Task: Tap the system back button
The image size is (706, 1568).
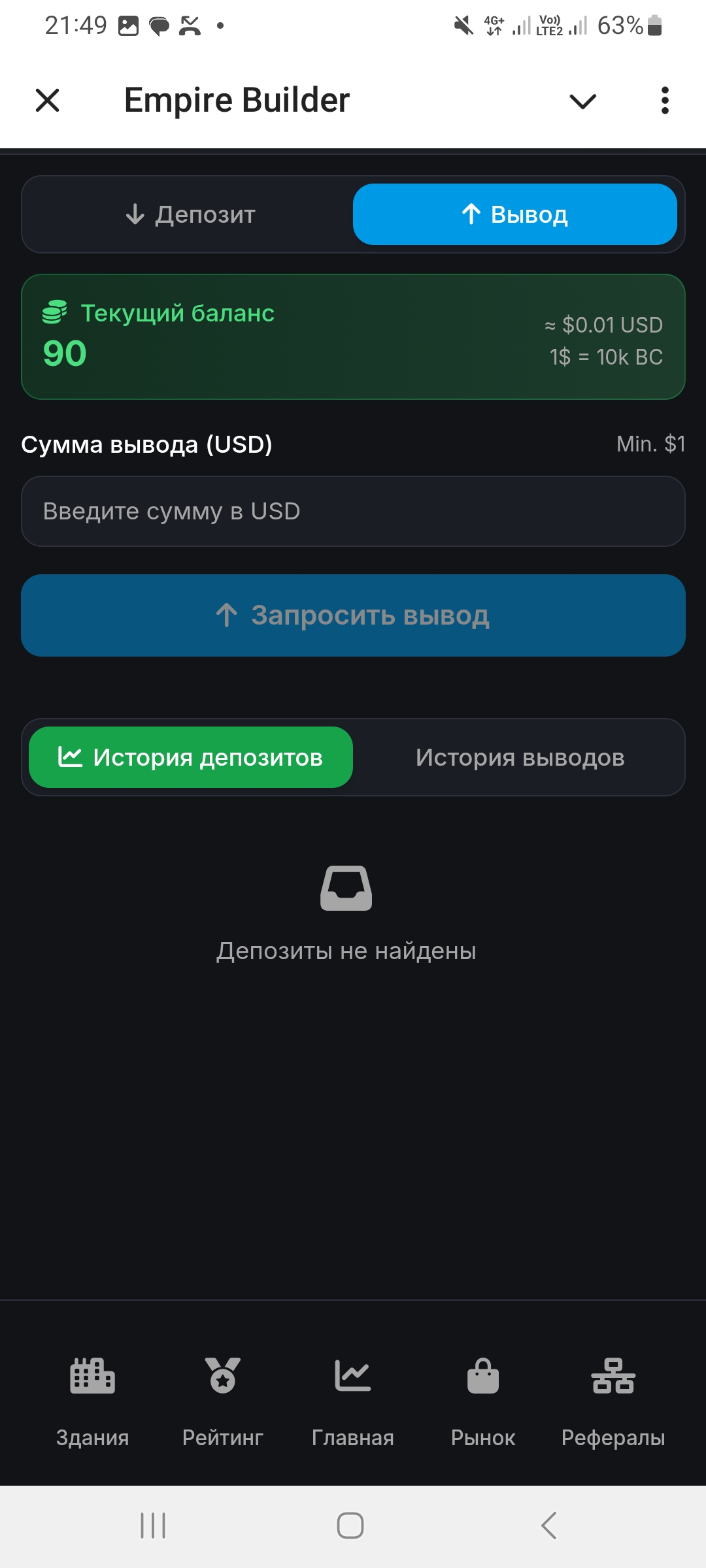Action: 549,1526
